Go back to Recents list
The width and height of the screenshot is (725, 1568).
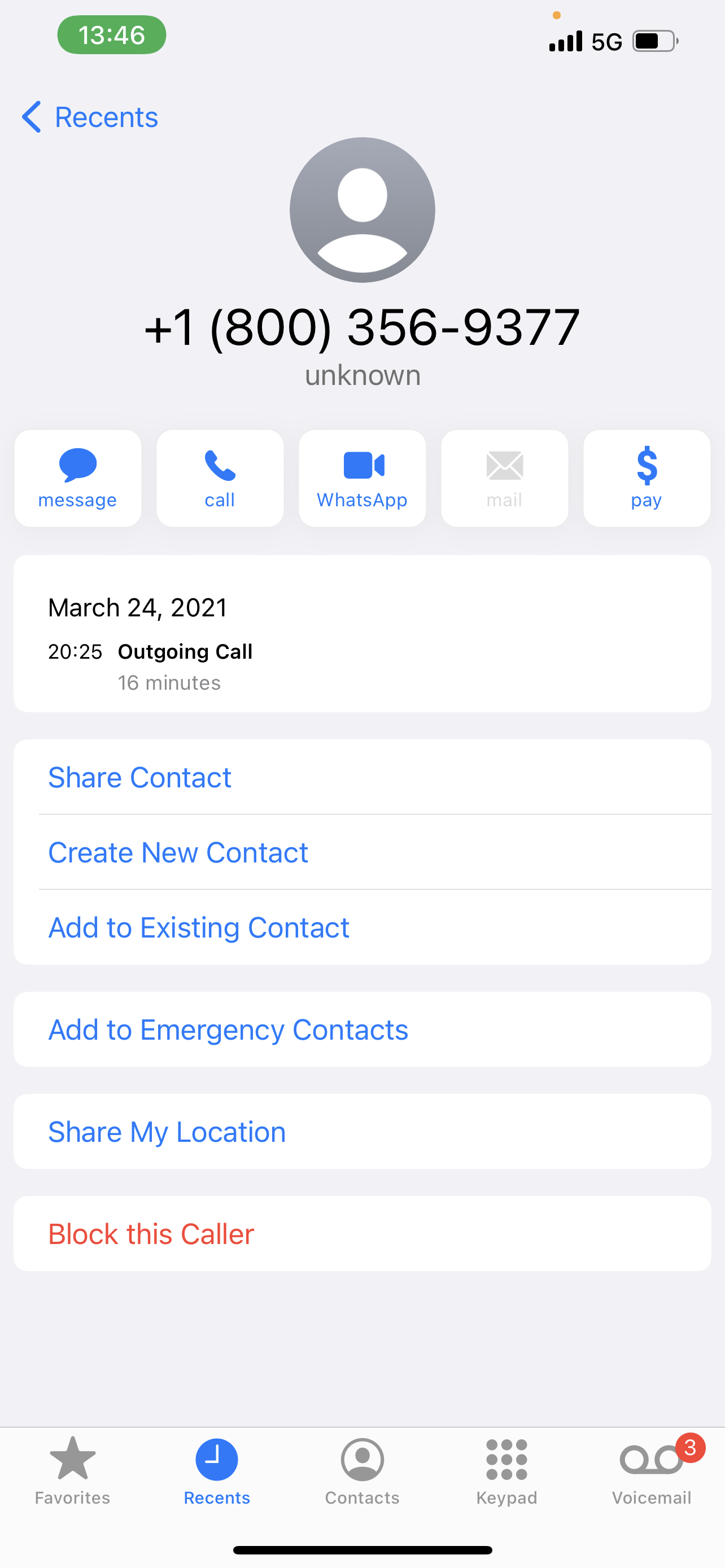(90, 117)
